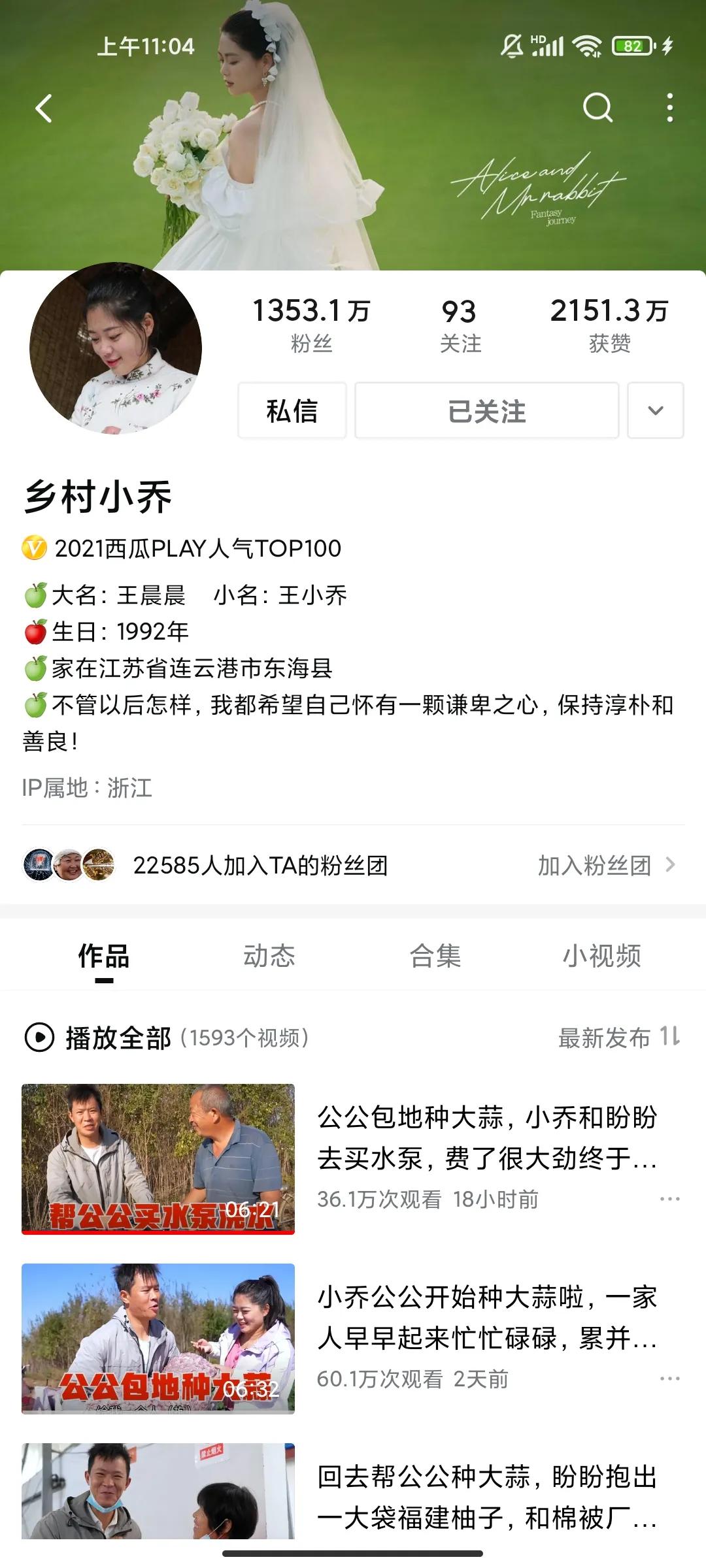Click the 私信 message button
This screenshot has width=706, height=1568.
coord(292,410)
